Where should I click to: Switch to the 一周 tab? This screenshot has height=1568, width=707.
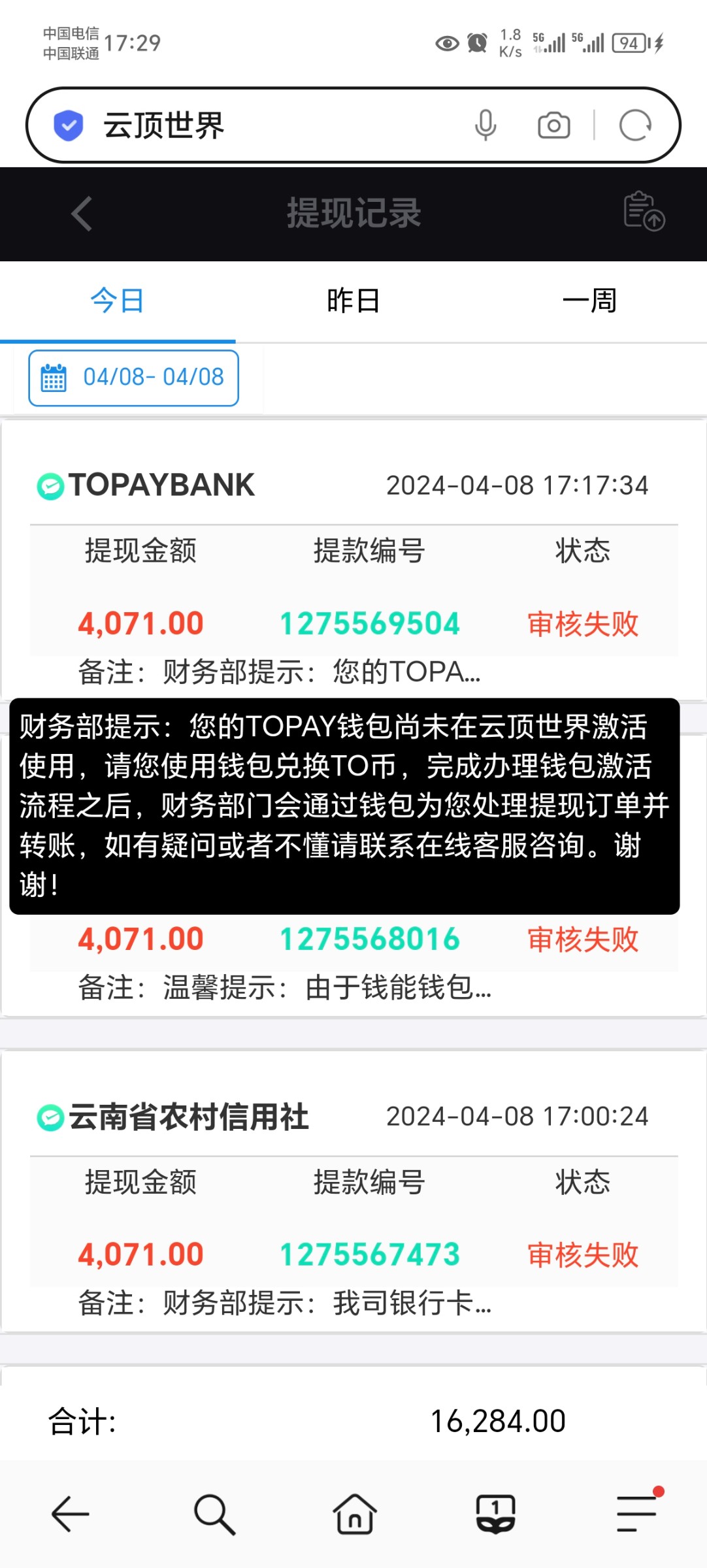click(589, 301)
